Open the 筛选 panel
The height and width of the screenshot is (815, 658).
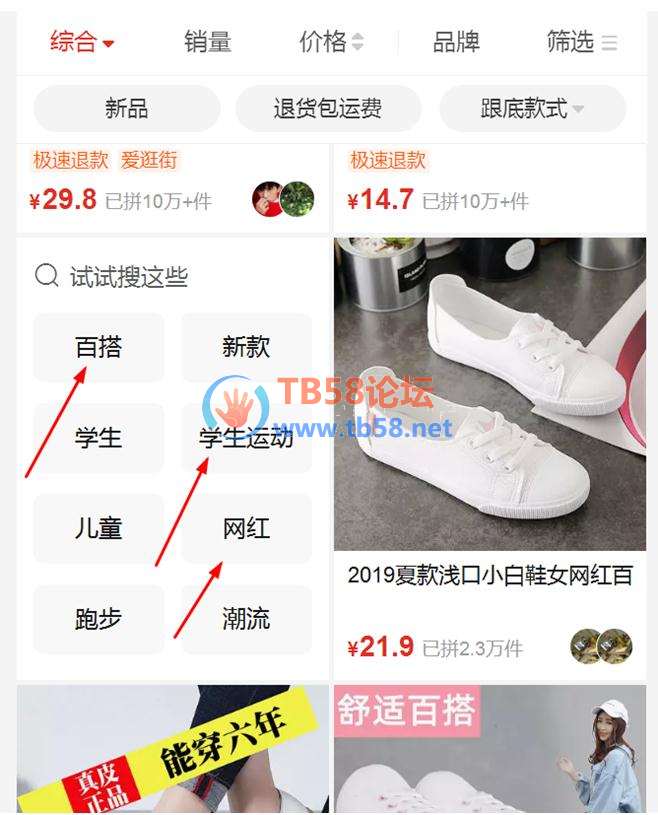tap(582, 42)
